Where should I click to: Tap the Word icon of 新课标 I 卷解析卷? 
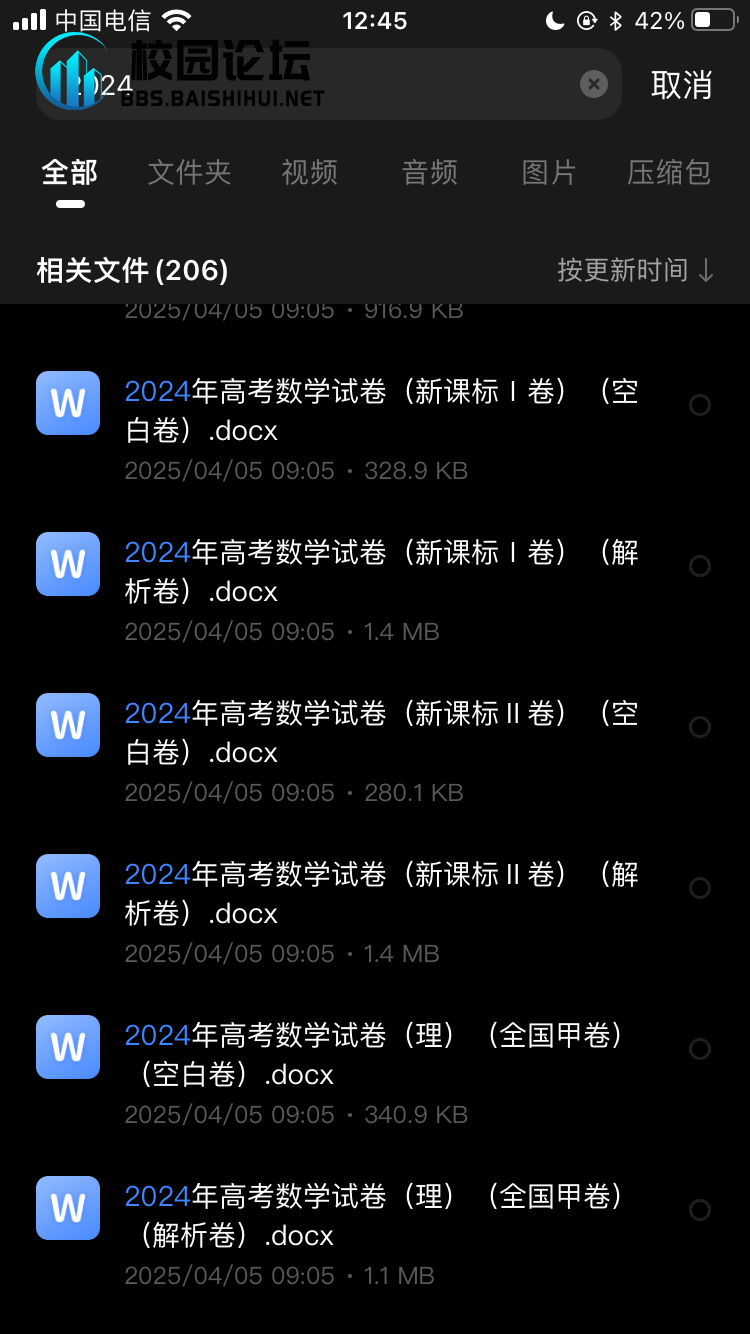(67, 564)
